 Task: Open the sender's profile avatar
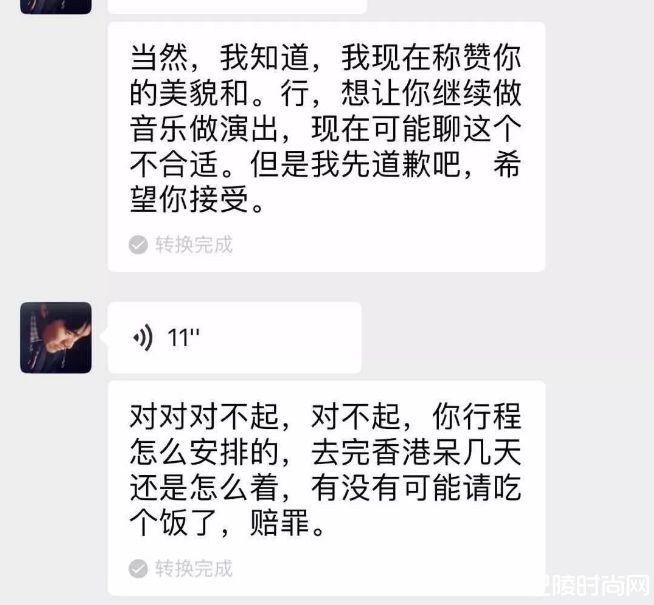pos(56,338)
